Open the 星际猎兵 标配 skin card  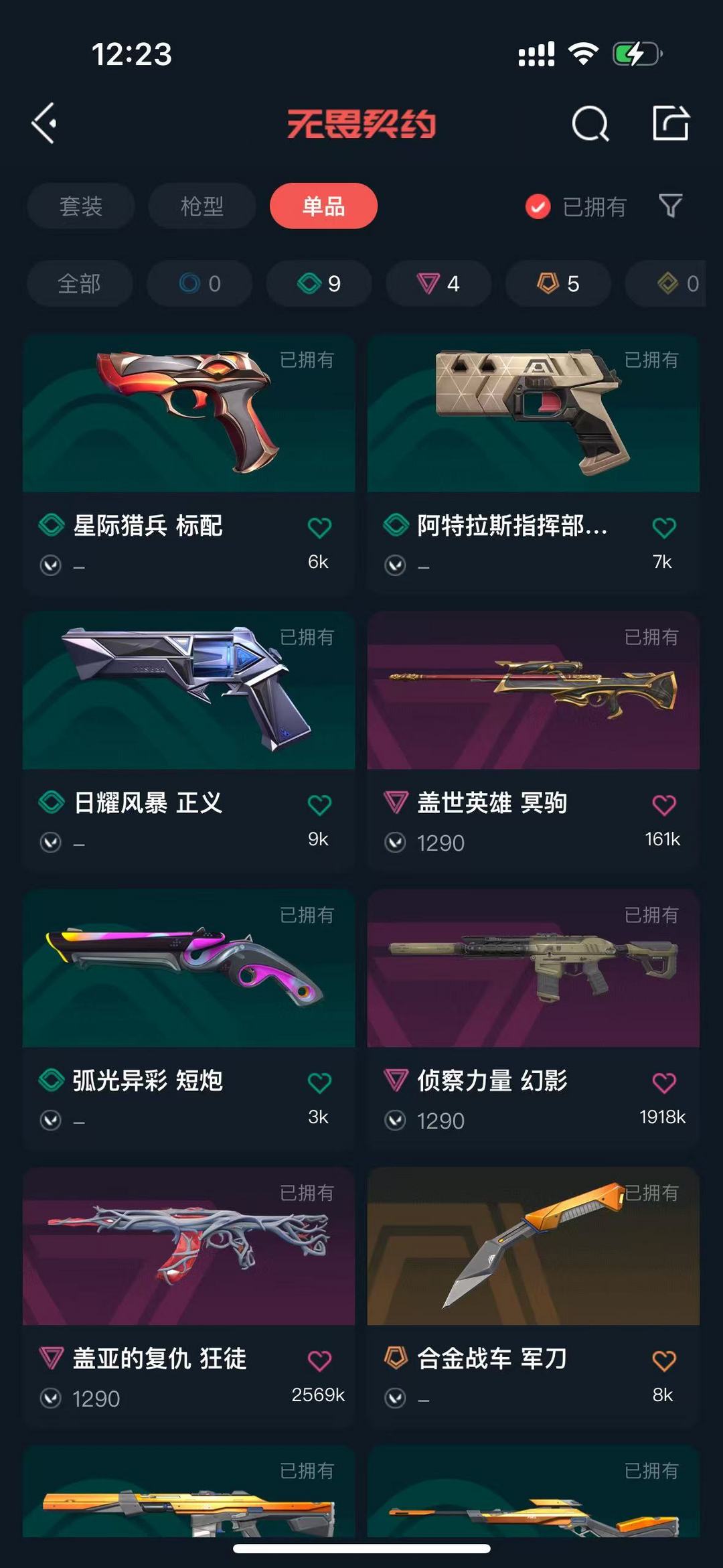[189, 464]
